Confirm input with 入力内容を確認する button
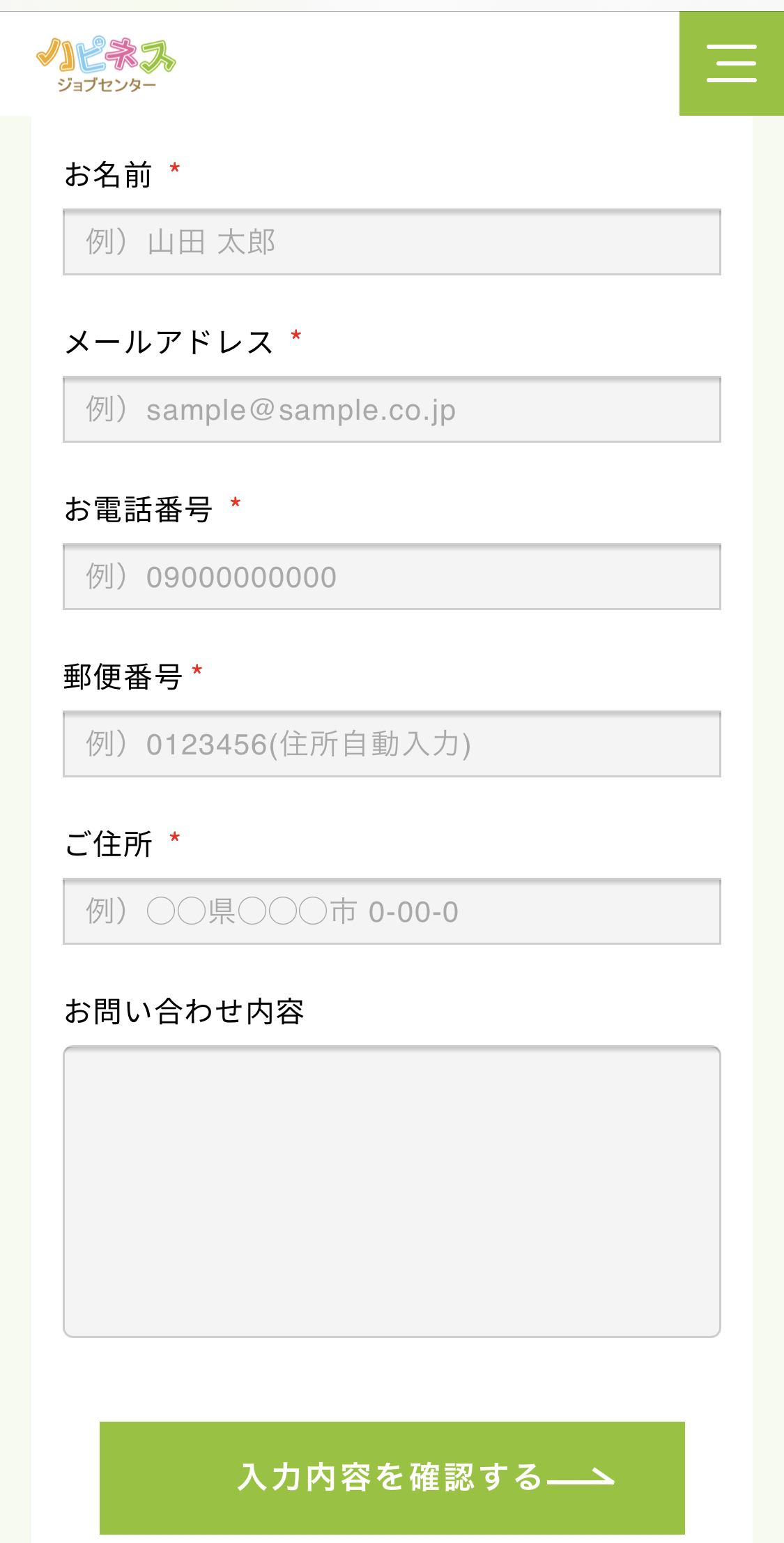The height and width of the screenshot is (1543, 784). tap(392, 1477)
